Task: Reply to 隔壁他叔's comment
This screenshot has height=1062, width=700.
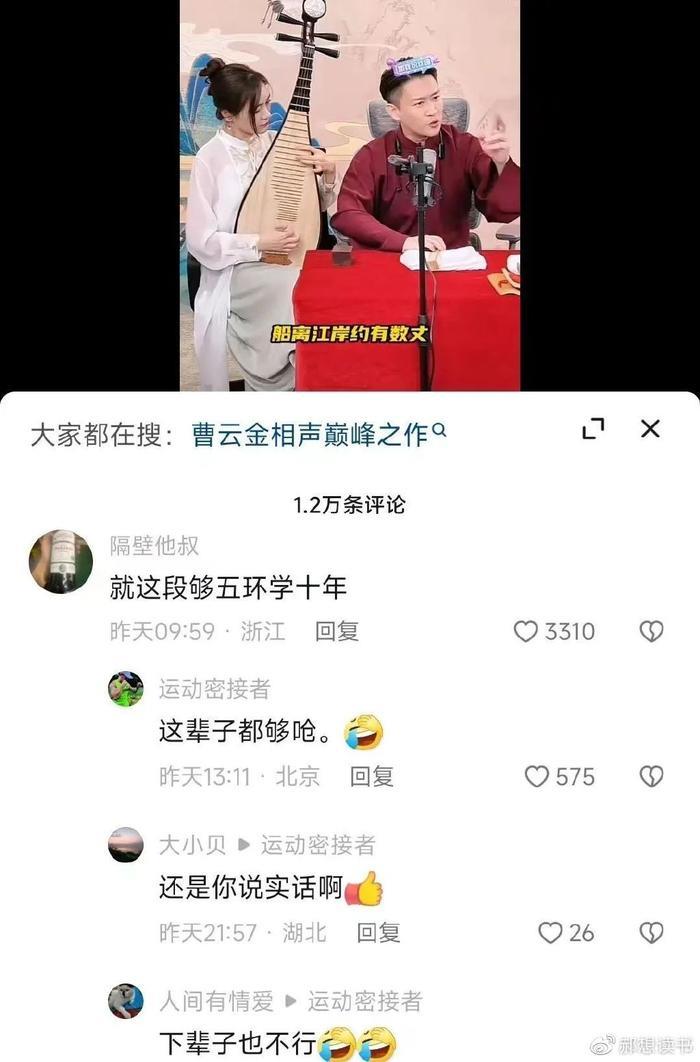Action: [x=336, y=631]
